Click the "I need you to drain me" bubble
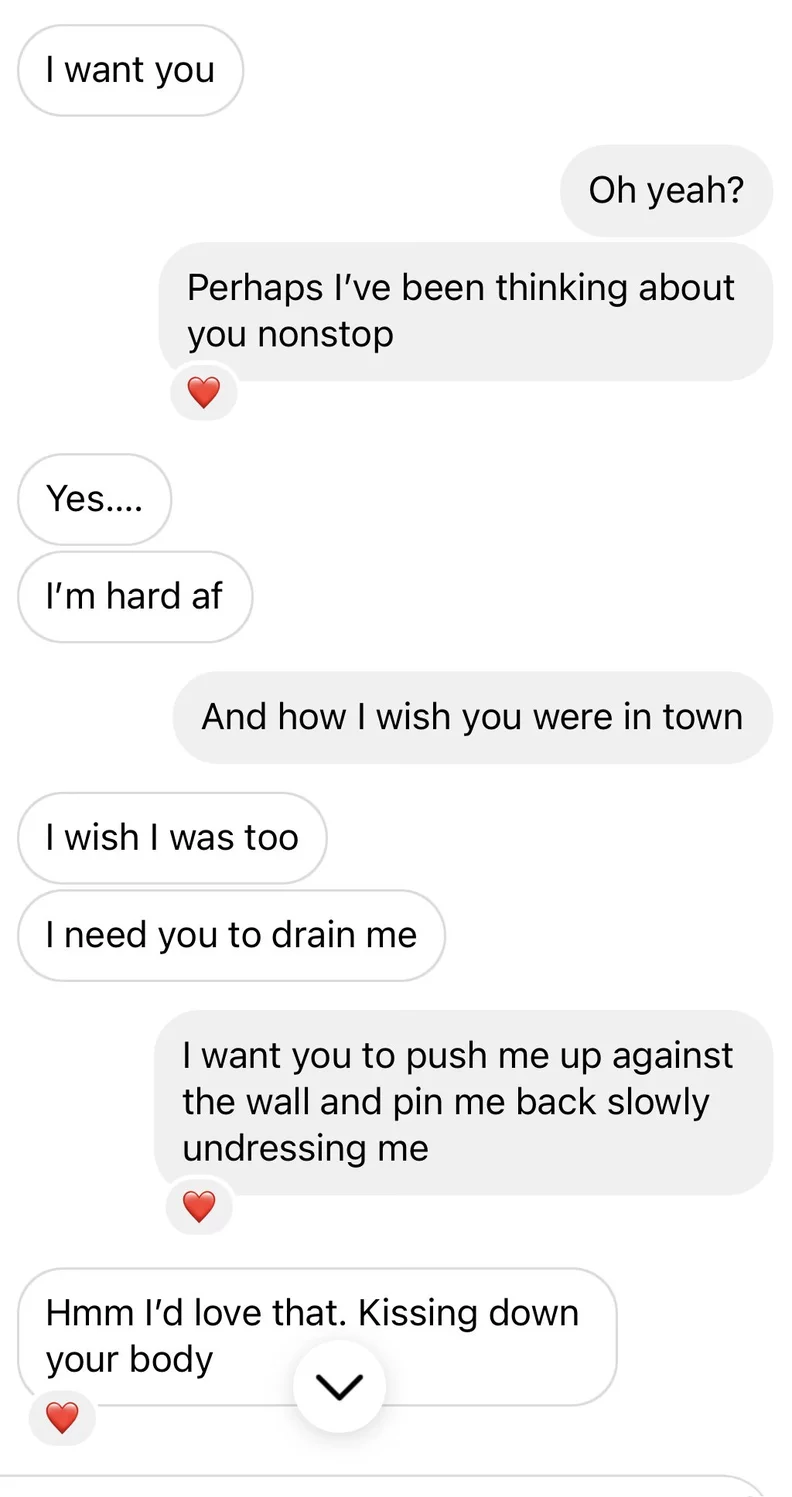This screenshot has width=792, height=1497. (231, 935)
